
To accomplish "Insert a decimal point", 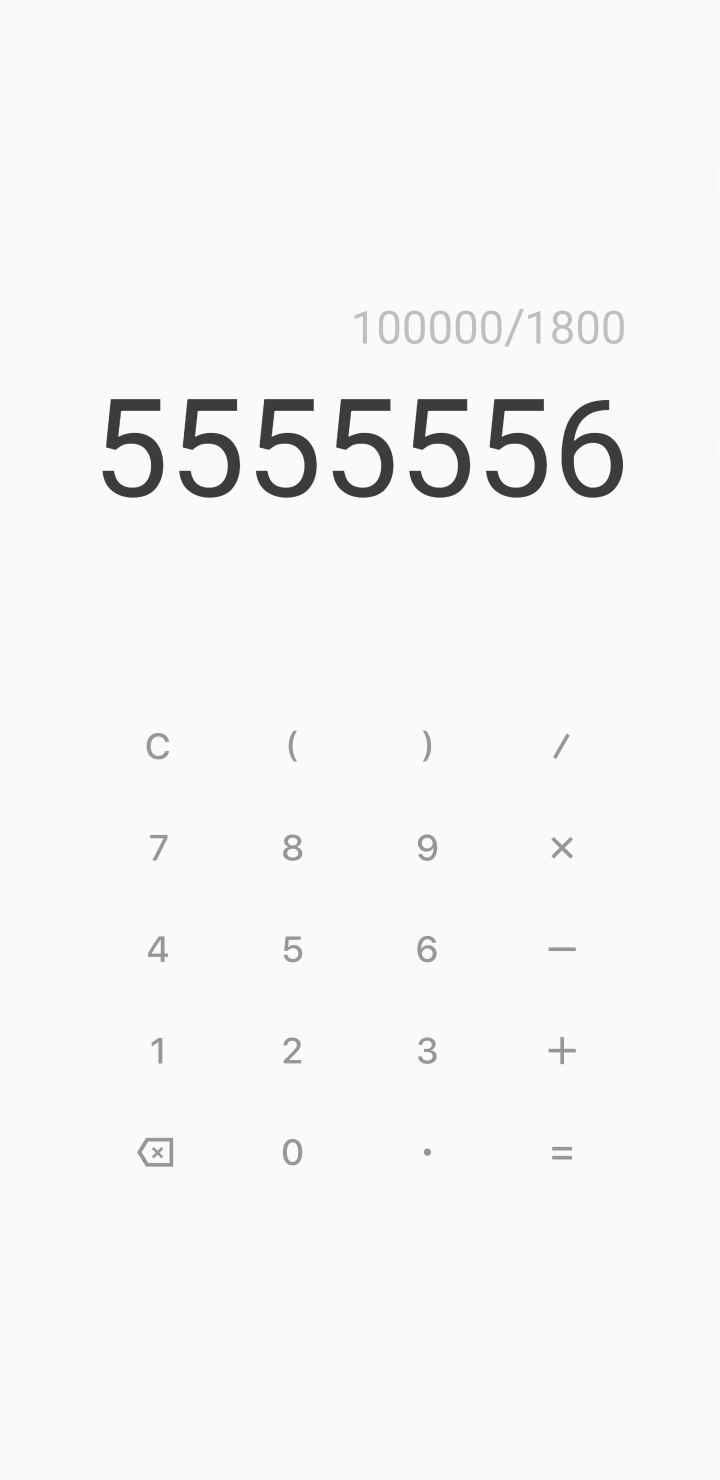I will [x=427, y=1152].
